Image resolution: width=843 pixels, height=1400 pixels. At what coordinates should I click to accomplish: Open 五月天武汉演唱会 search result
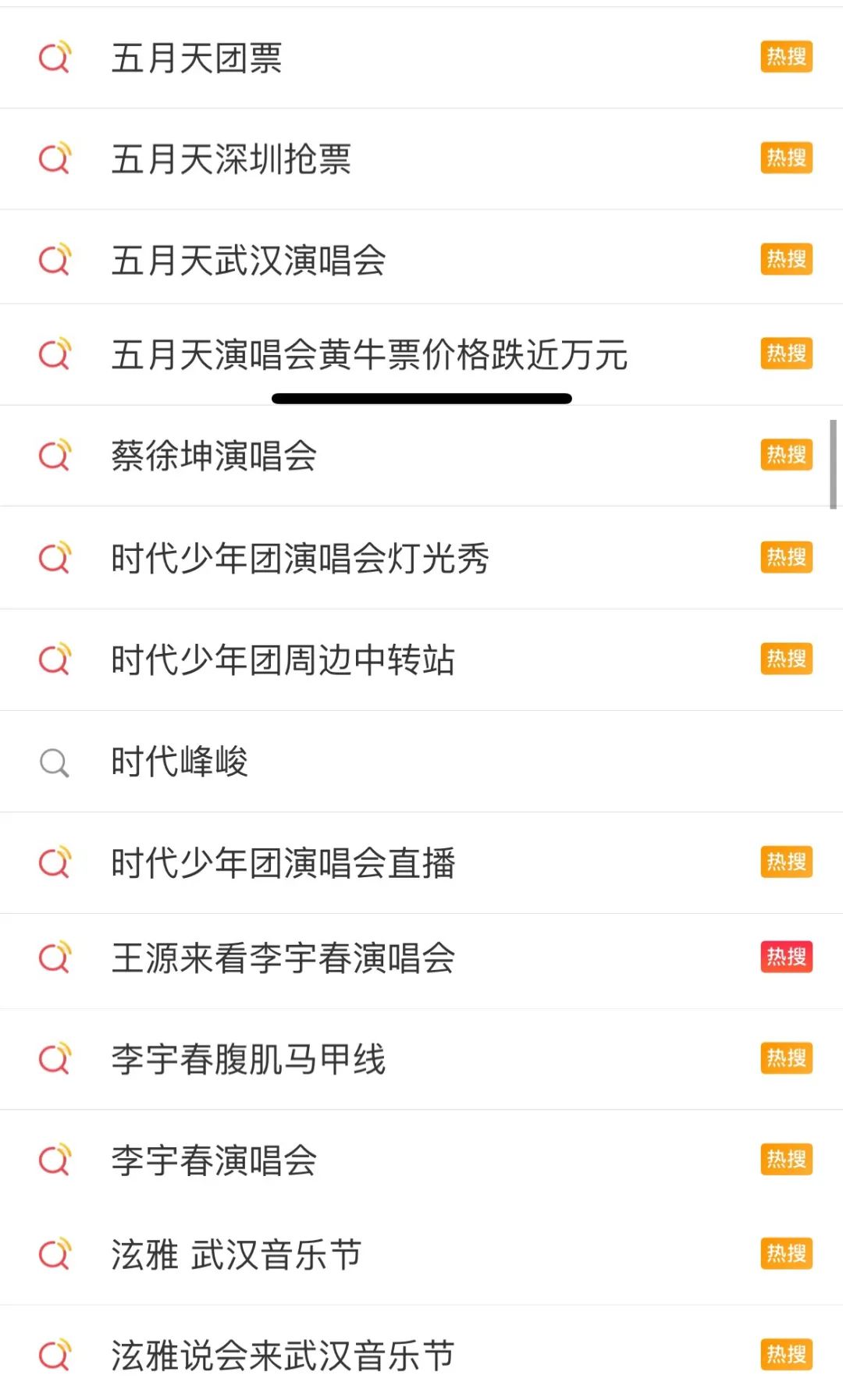click(x=248, y=260)
